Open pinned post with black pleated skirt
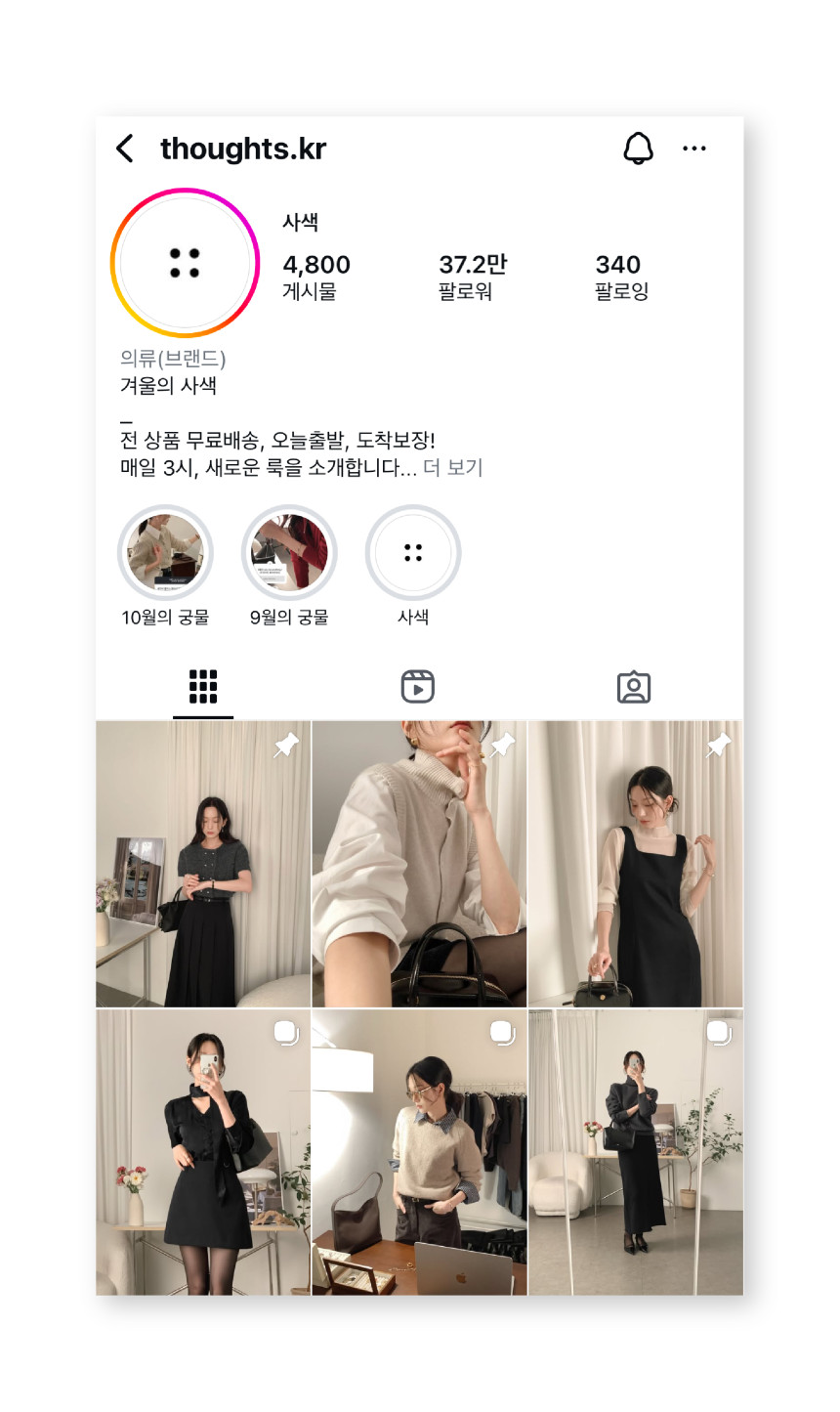Image resolution: width=840 pixels, height=1412 pixels. click(203, 865)
